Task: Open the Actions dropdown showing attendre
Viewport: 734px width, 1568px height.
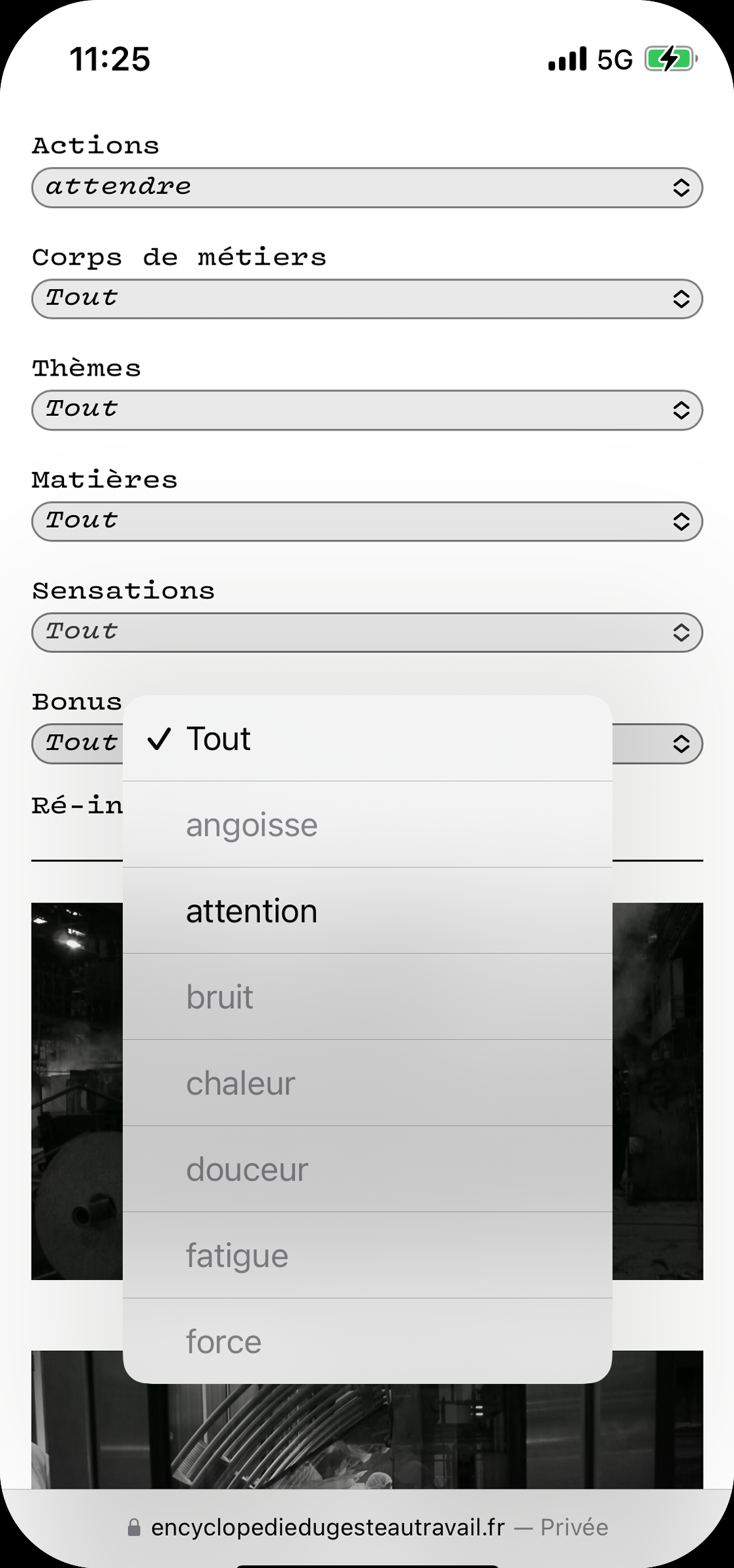Action: tap(367, 187)
